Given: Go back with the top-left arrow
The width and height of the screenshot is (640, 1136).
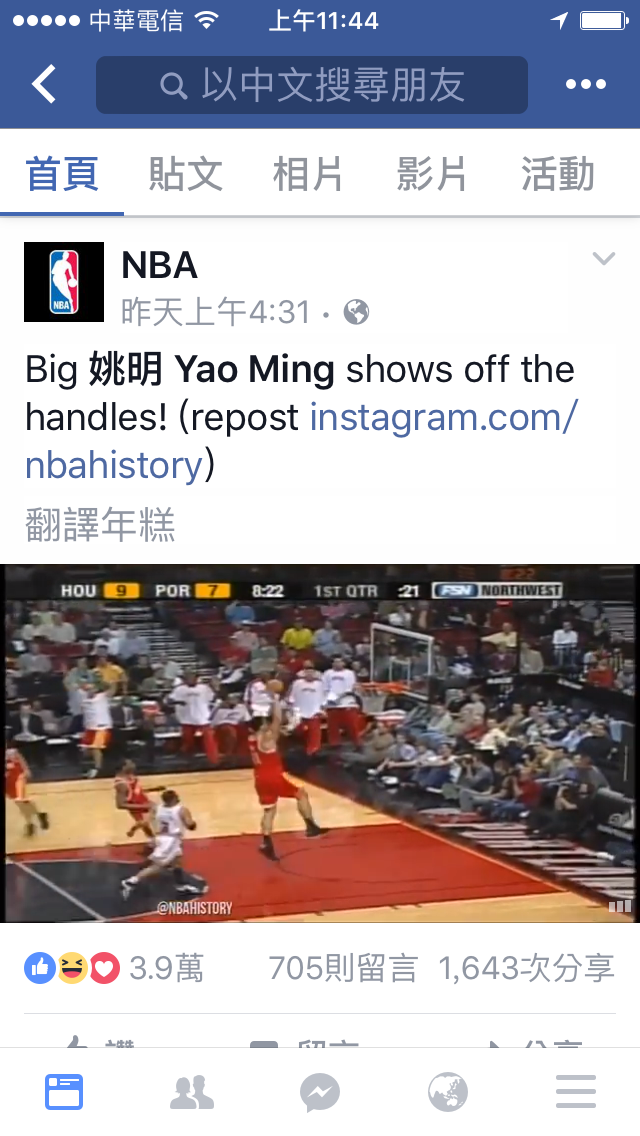Looking at the screenshot, I should point(44,85).
